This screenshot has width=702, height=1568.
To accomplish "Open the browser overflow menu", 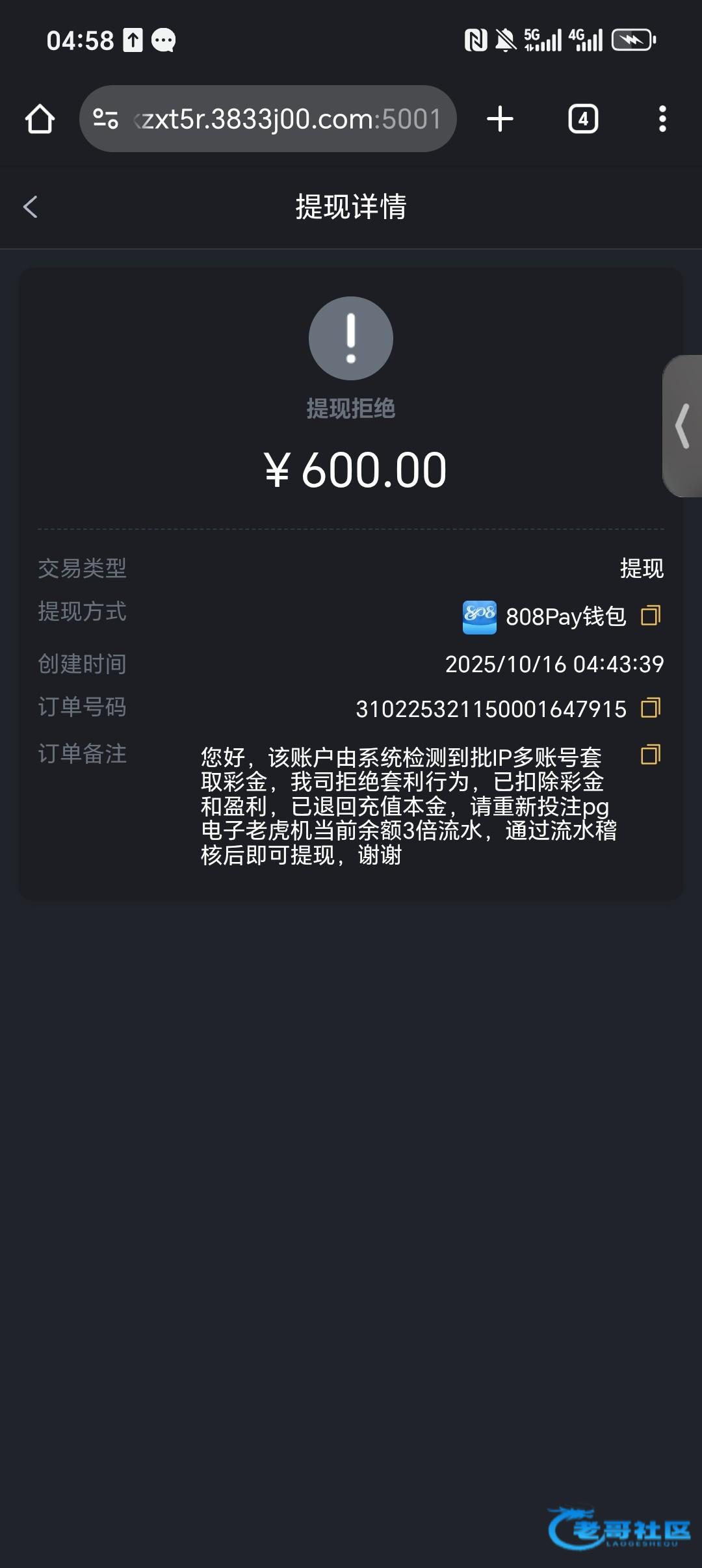I will (x=662, y=120).
